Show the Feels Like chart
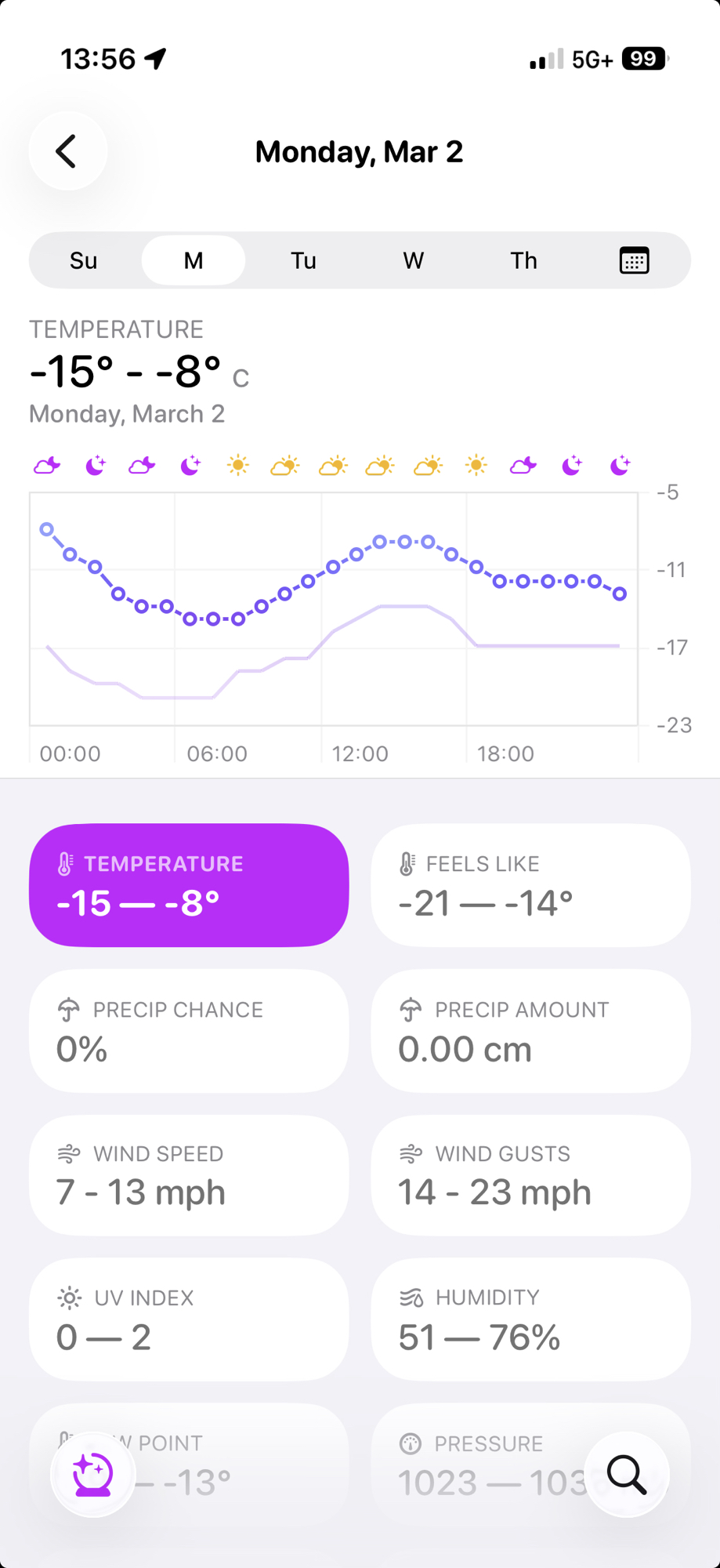 click(x=530, y=885)
